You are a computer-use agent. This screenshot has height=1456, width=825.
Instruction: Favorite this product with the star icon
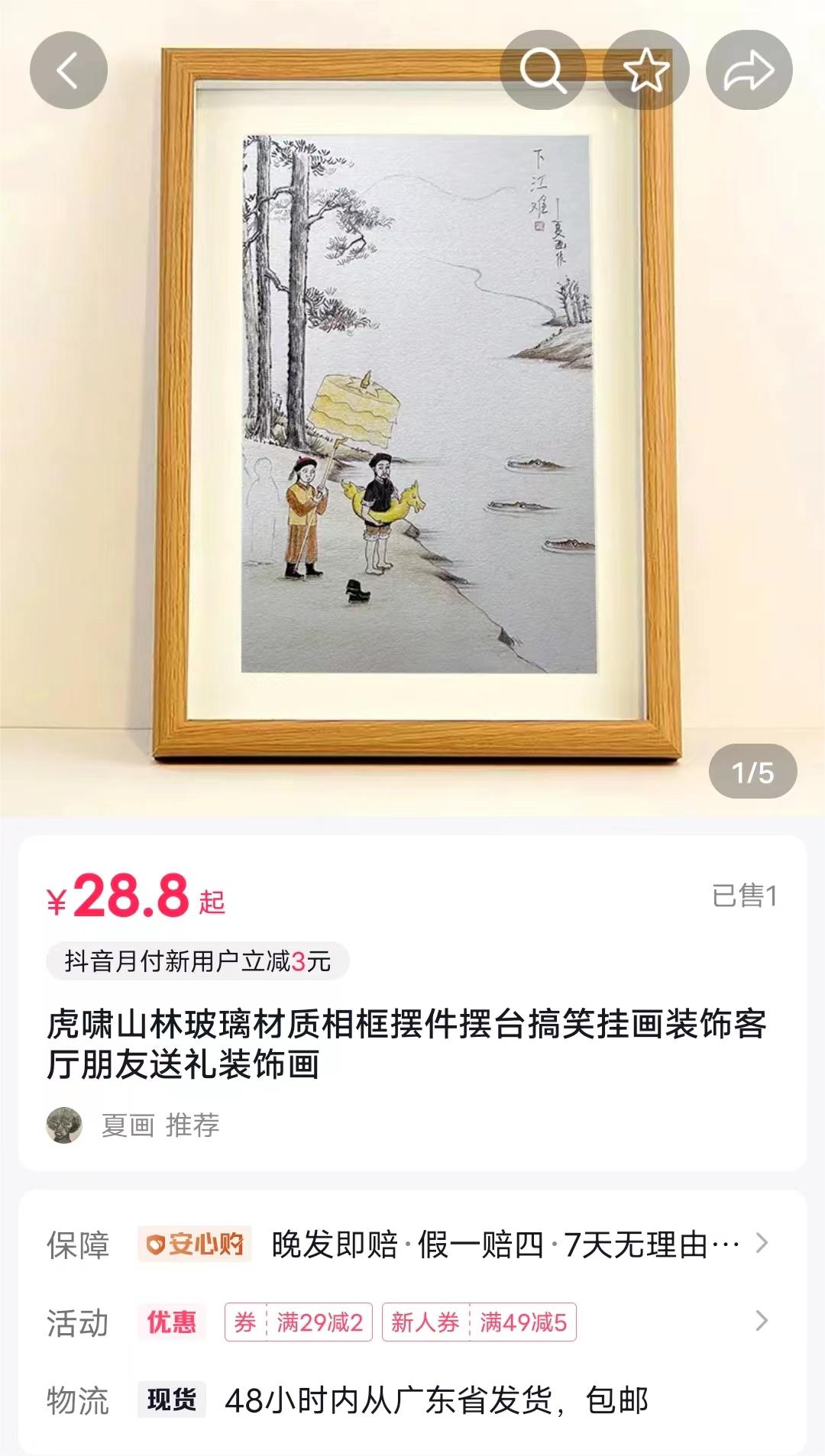[646, 70]
